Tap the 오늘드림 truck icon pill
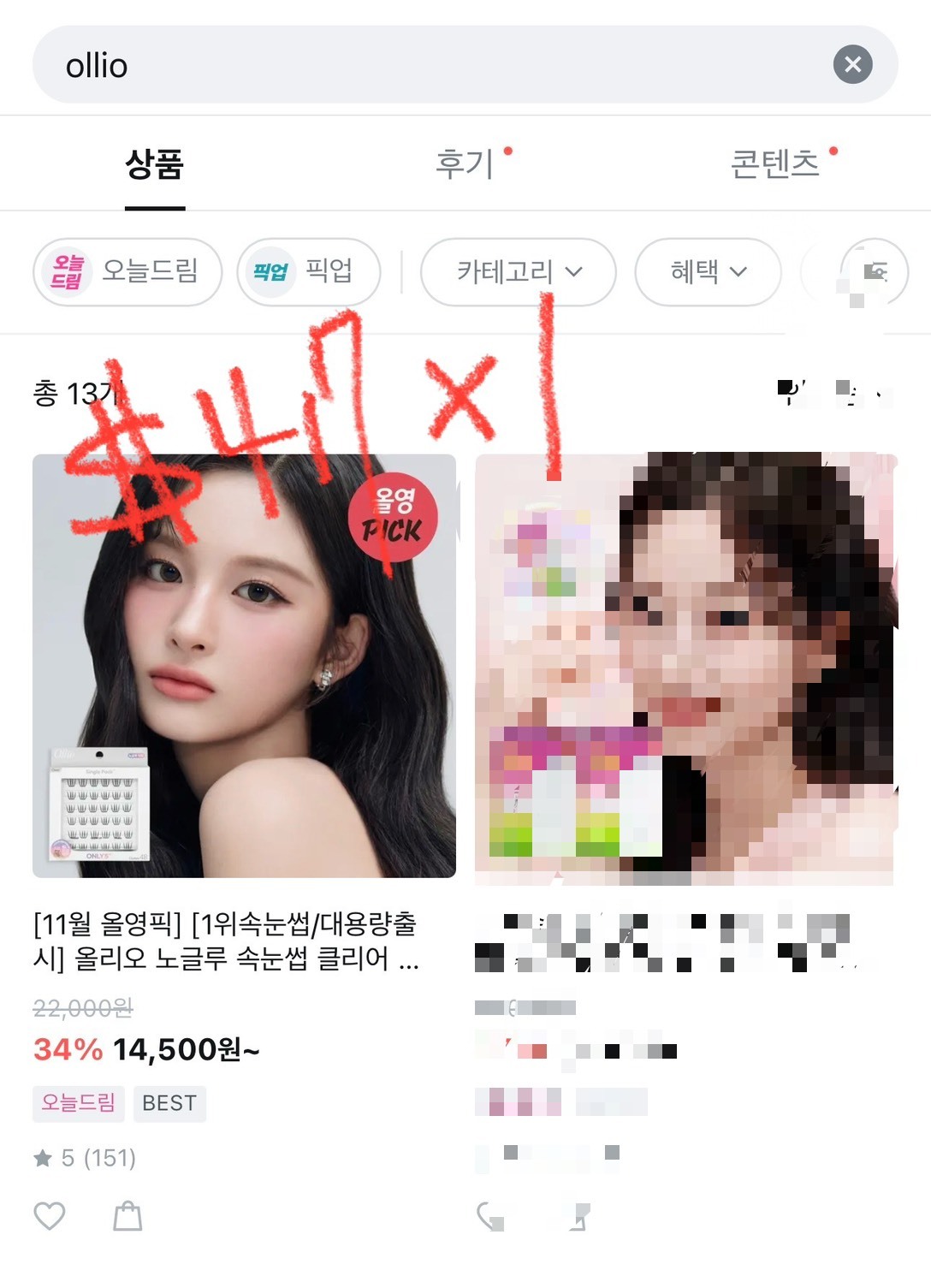 (68, 271)
